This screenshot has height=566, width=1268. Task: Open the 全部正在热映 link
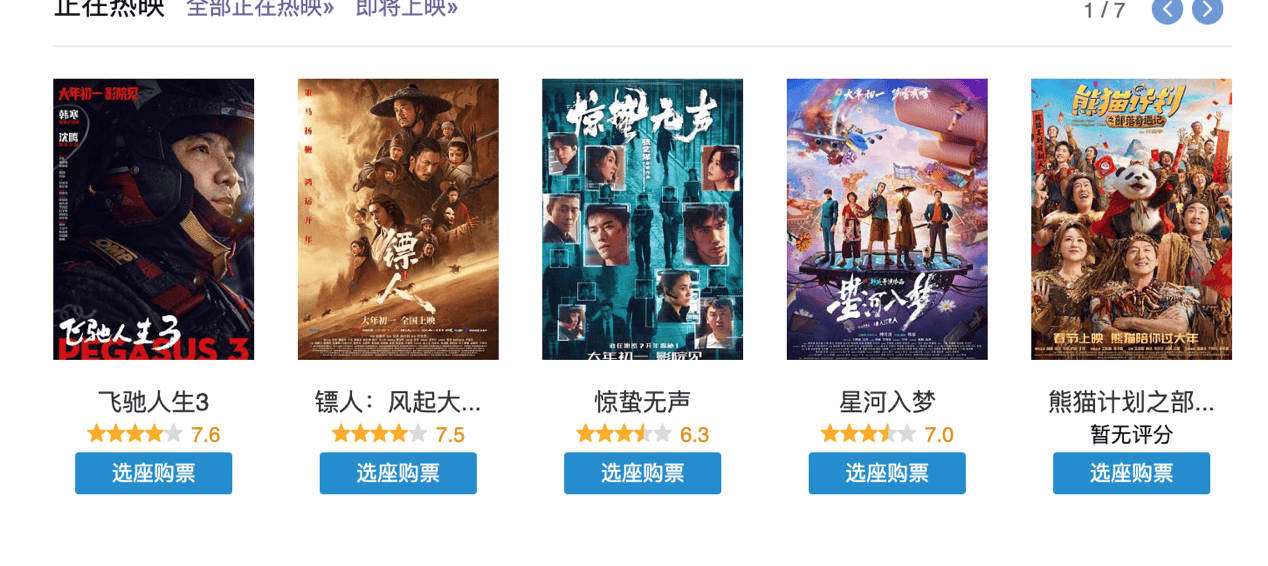260,8
